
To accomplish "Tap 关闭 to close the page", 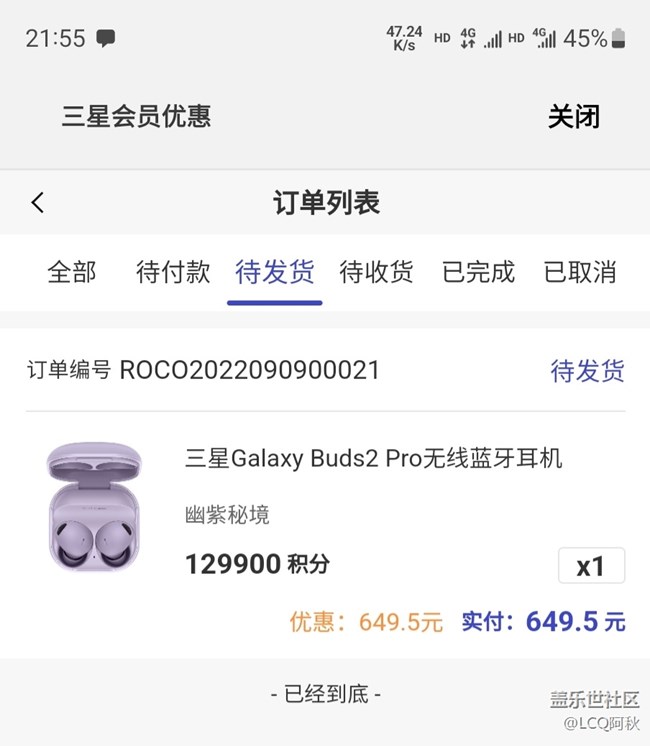I will pos(573,116).
